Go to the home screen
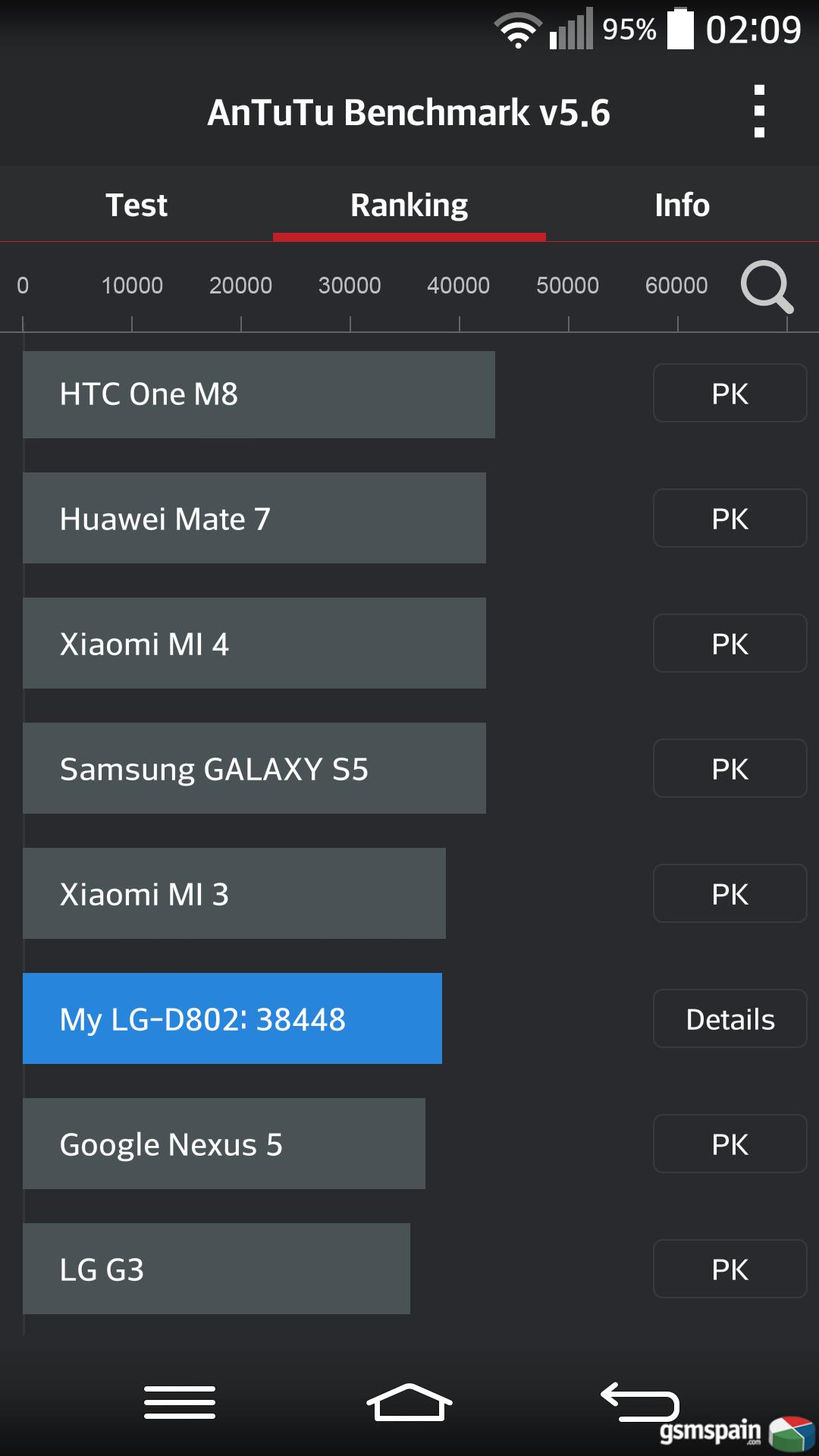The image size is (819, 1456). [x=409, y=1402]
